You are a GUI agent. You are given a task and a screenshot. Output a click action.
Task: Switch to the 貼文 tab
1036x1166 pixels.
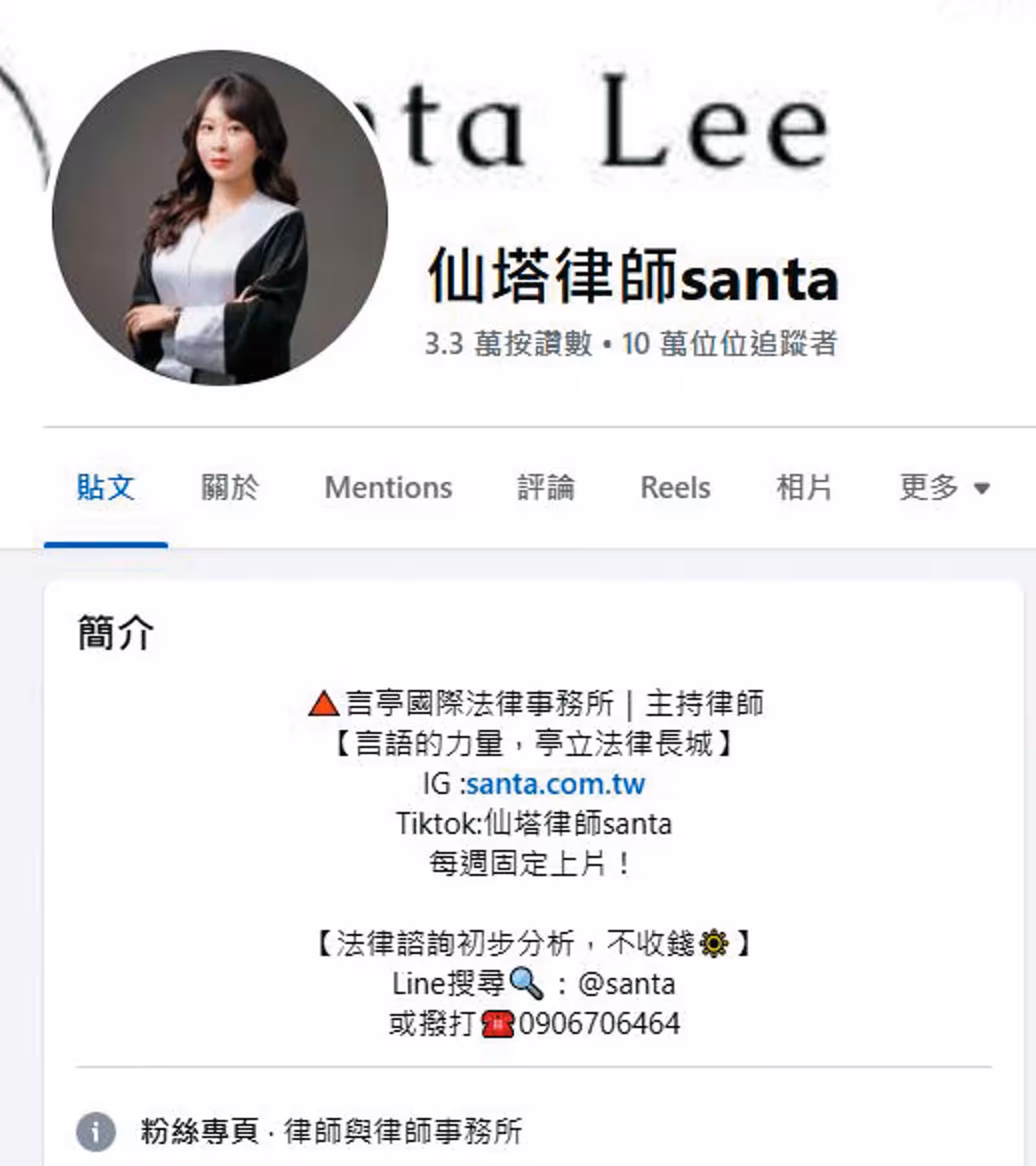tap(106, 487)
